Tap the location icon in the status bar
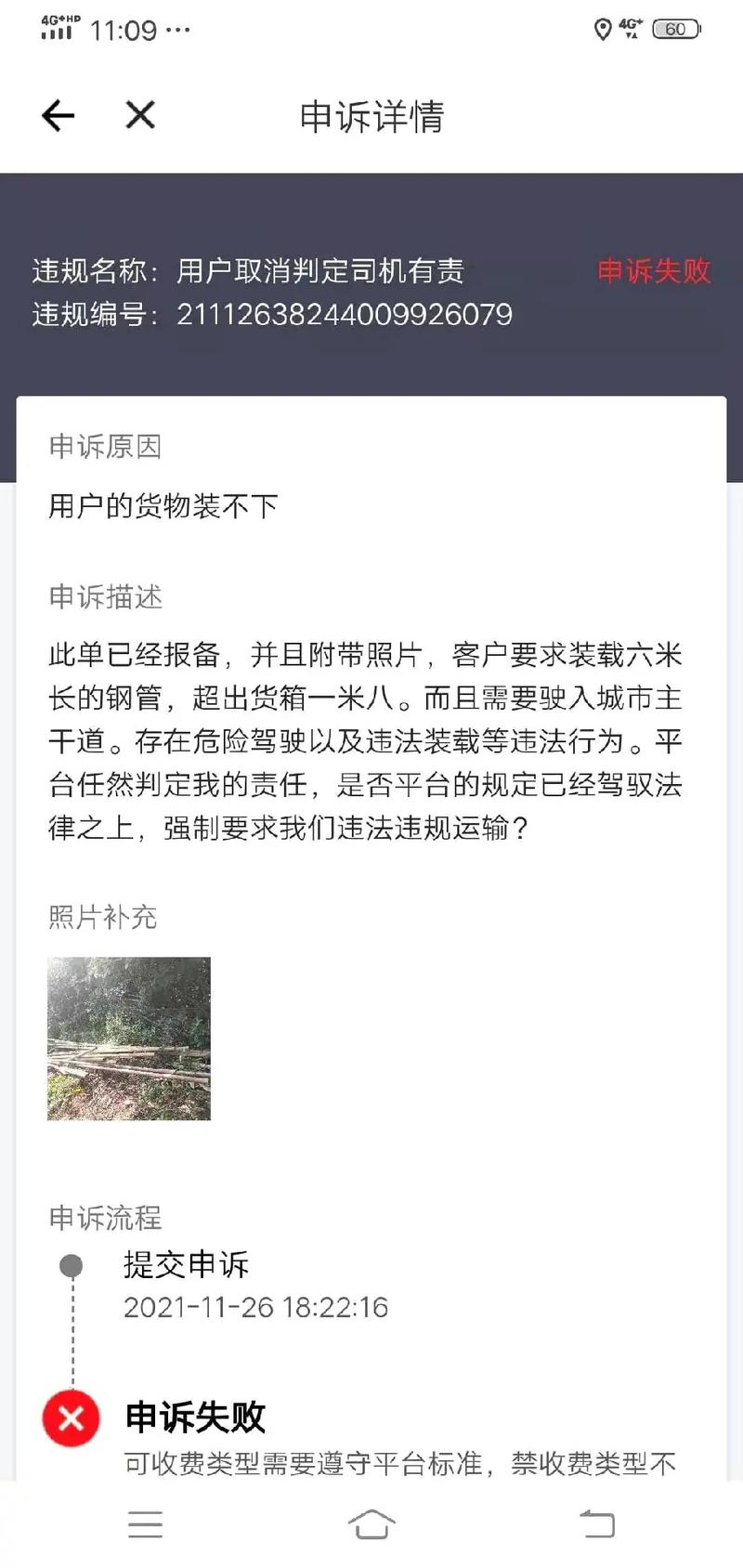 604,29
